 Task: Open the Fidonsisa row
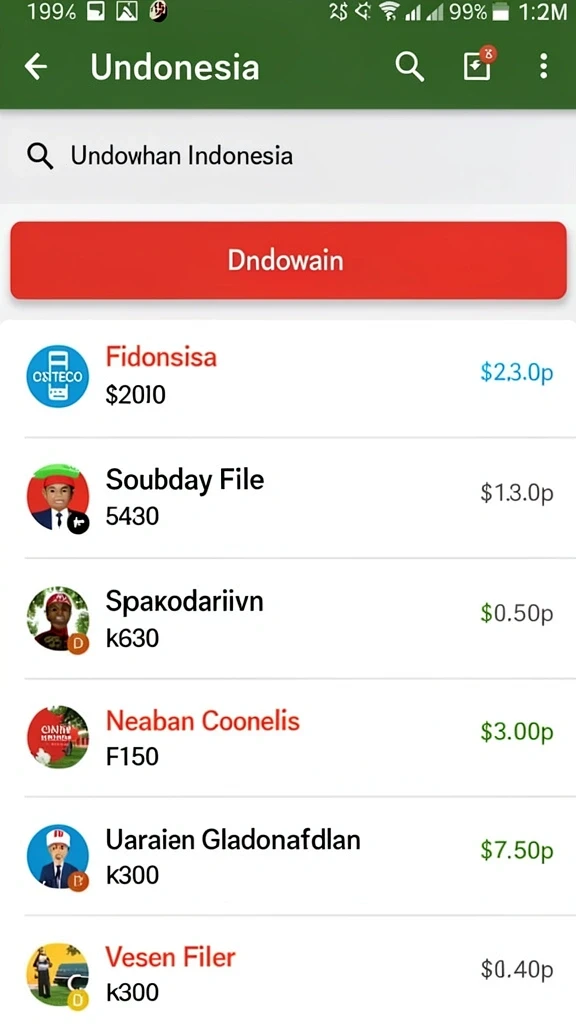coord(288,377)
